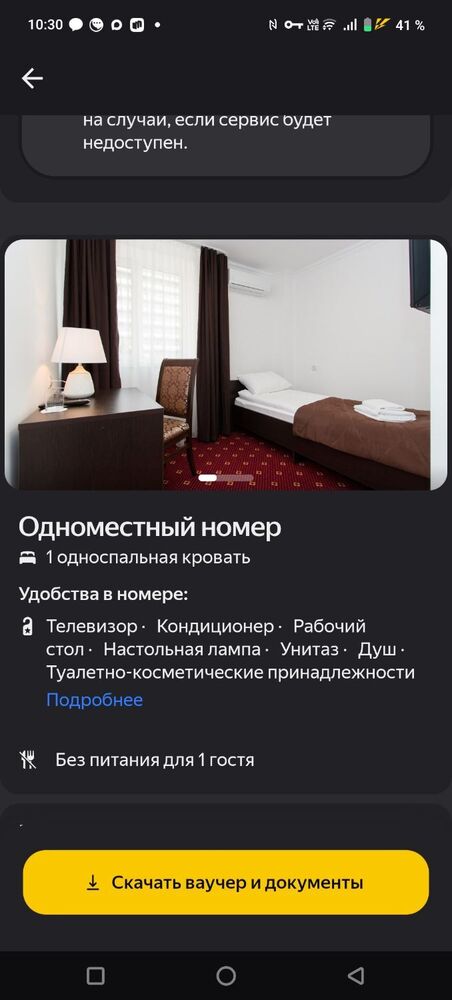
Task: Open the single room photo gallery
Action: pos(226,364)
